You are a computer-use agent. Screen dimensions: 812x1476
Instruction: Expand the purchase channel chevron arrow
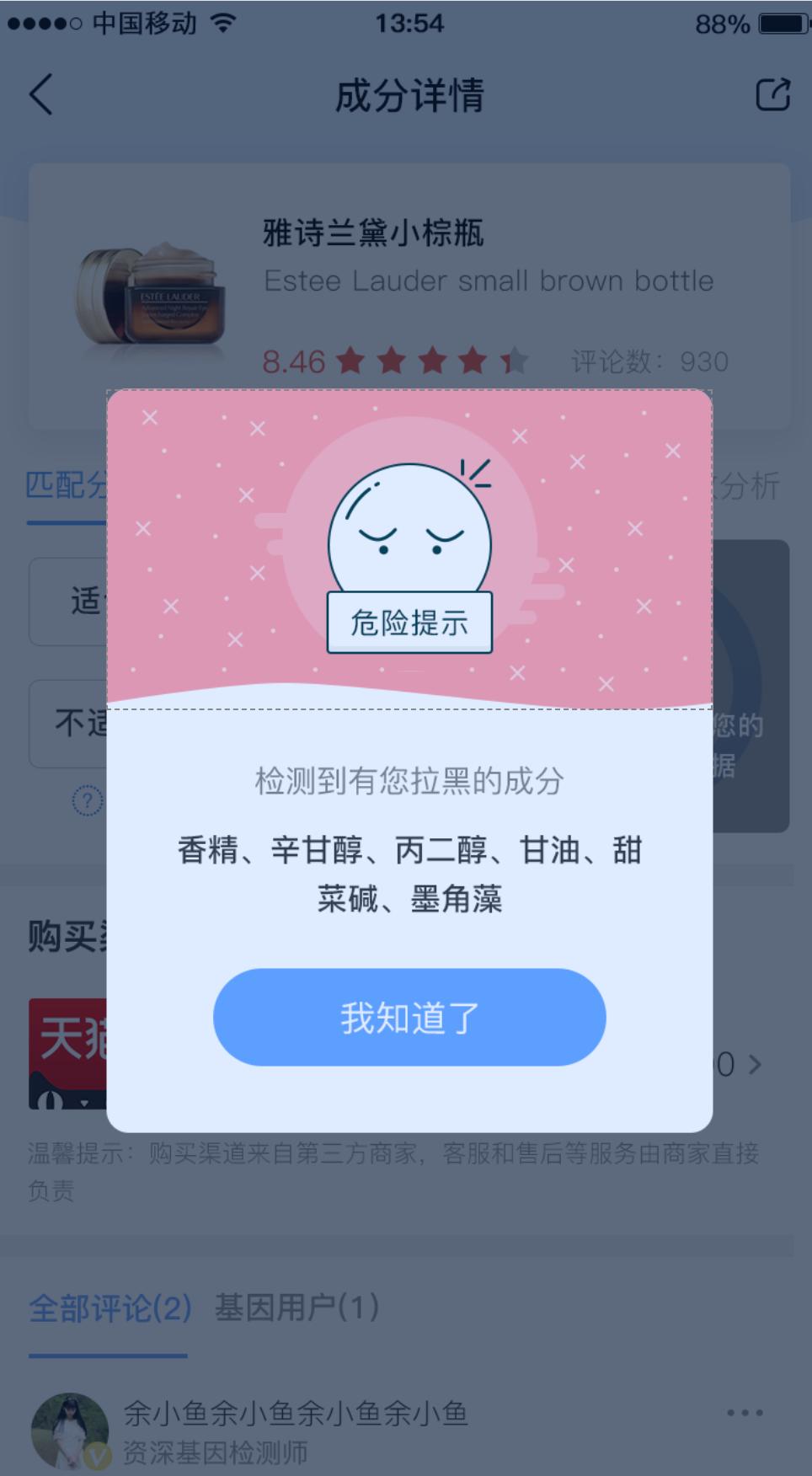coord(756,1065)
